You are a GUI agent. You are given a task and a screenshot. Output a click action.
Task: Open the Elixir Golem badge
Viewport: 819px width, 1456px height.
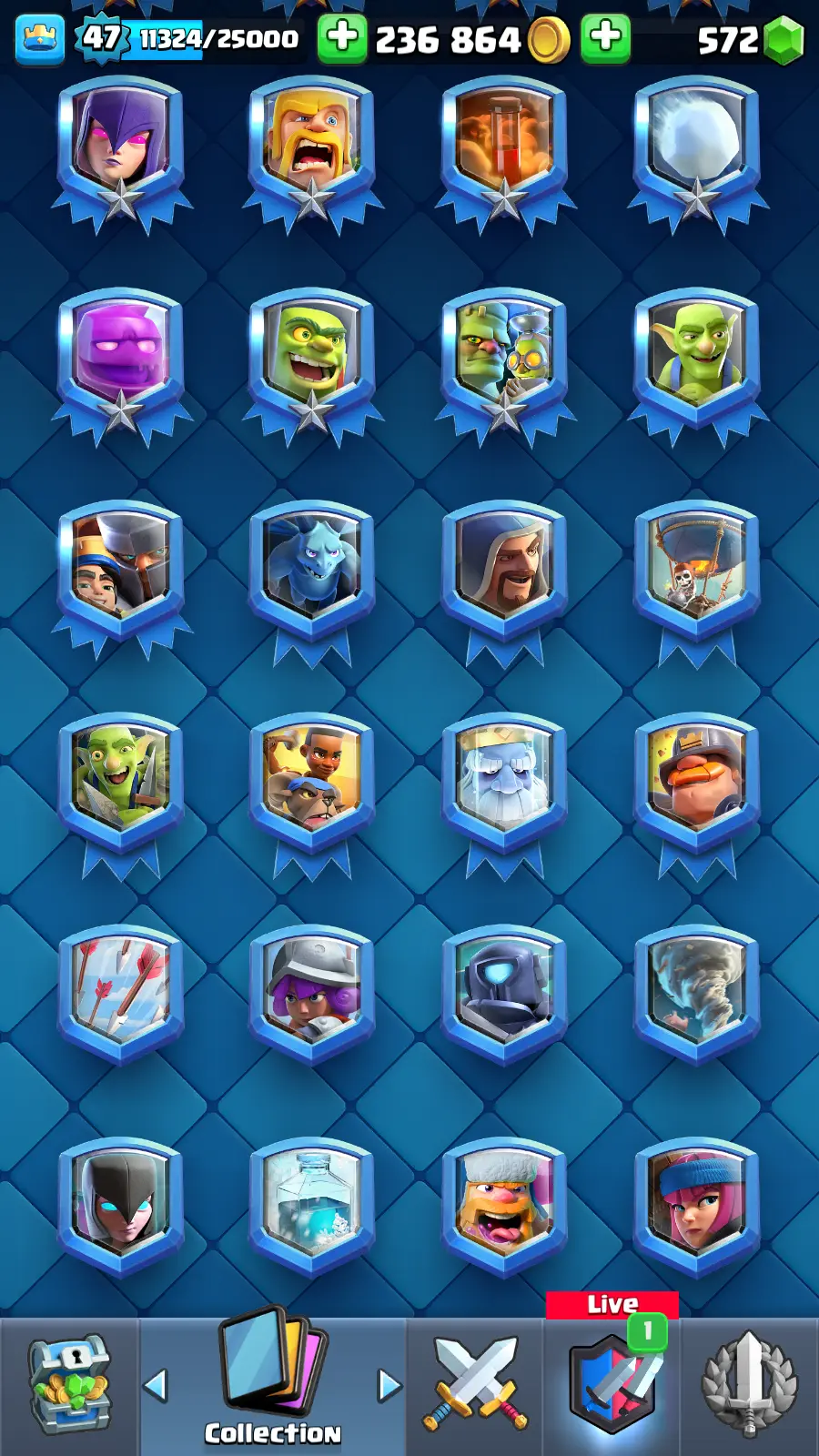point(121,355)
